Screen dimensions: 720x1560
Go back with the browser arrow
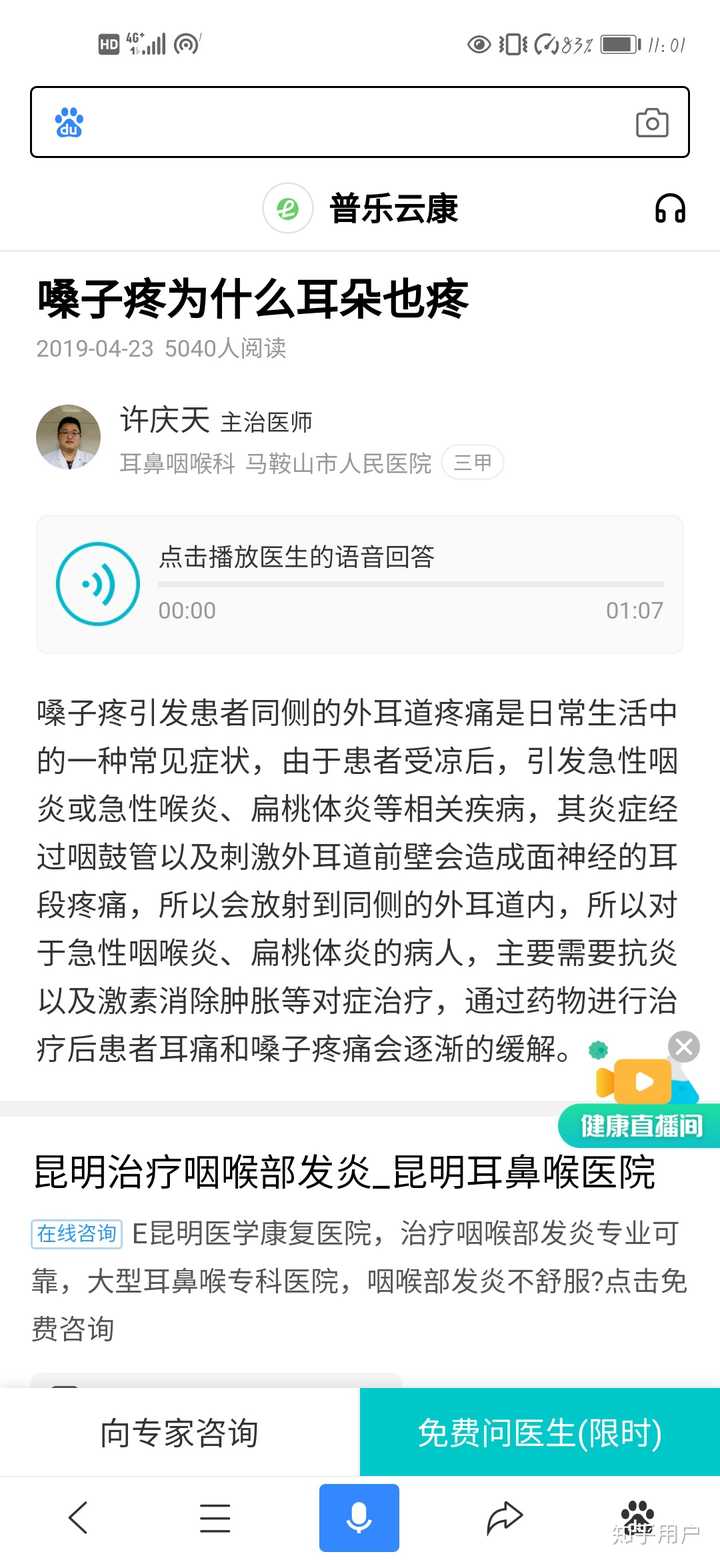[x=78, y=1518]
